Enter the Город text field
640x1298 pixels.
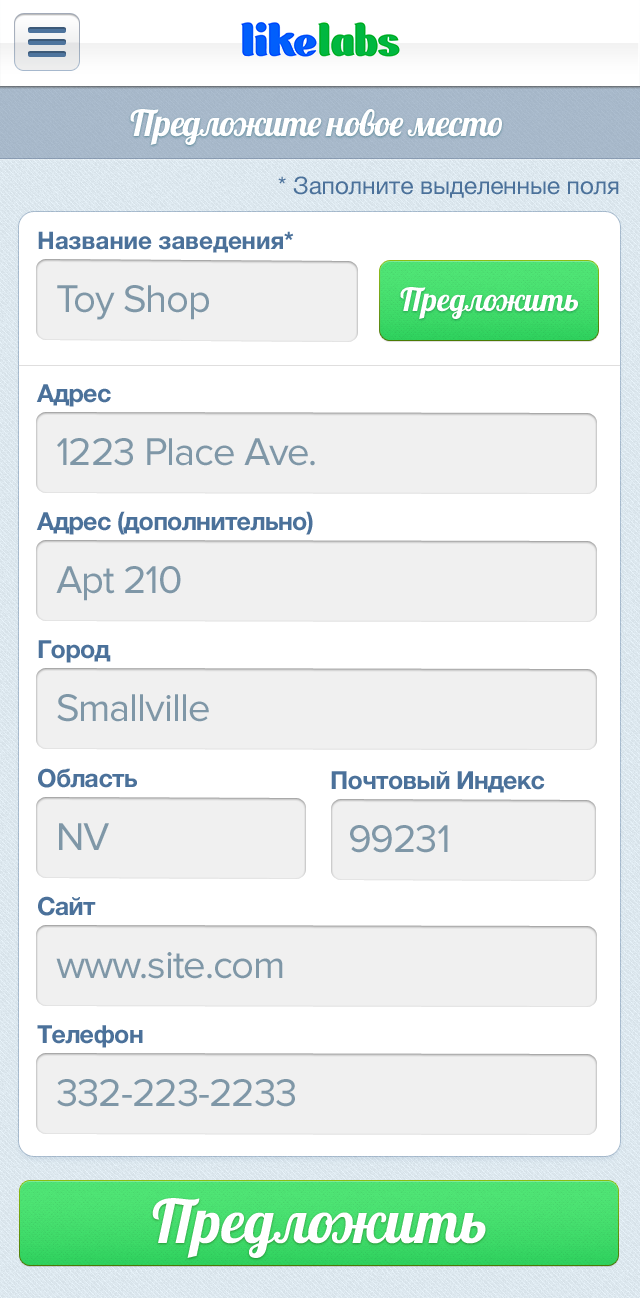pyautogui.click(x=316, y=709)
